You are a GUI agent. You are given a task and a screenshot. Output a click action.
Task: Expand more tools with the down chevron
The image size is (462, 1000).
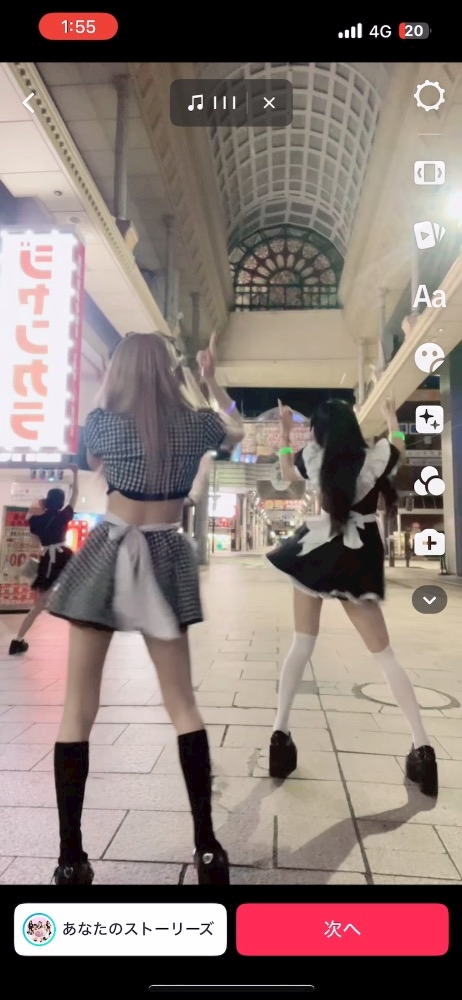(429, 599)
